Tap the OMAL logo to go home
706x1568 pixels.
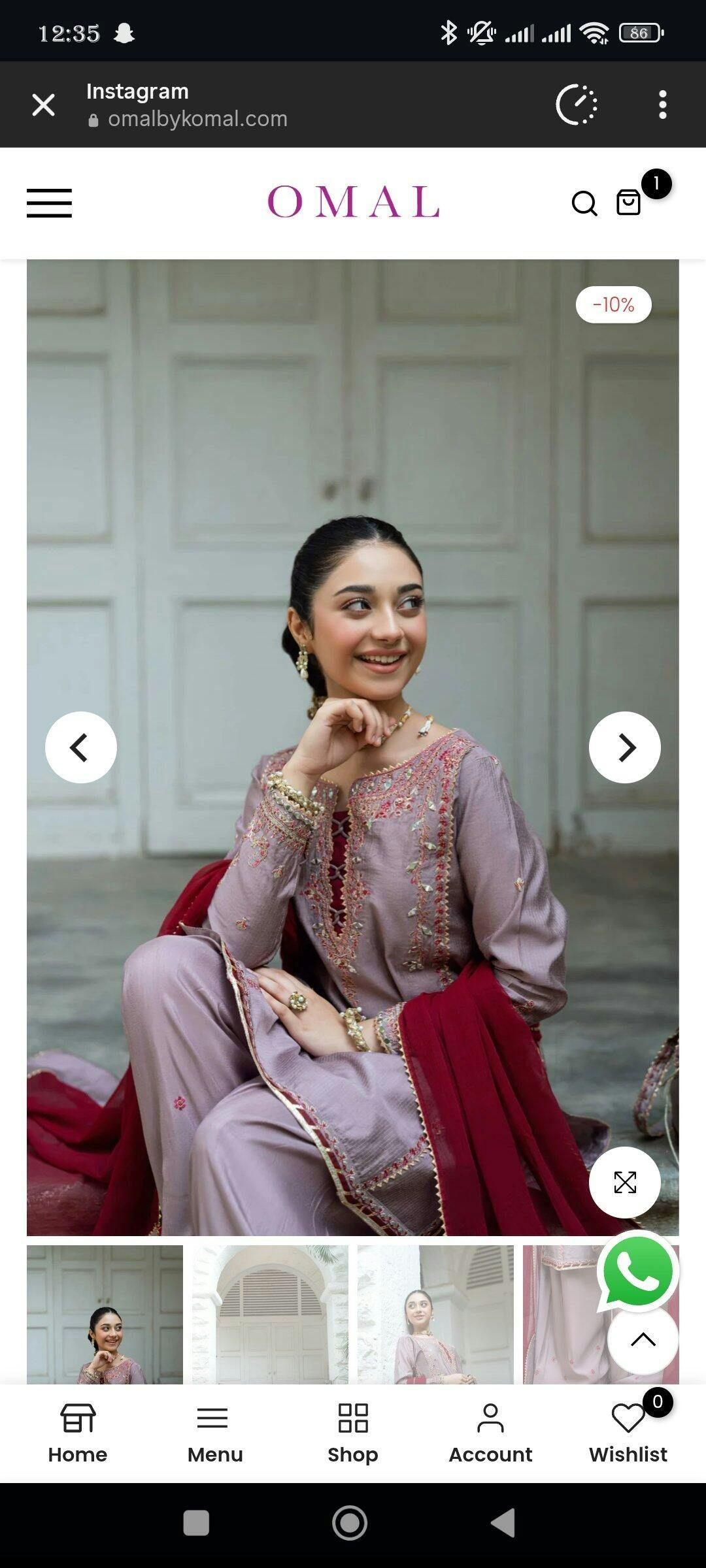coord(353,201)
